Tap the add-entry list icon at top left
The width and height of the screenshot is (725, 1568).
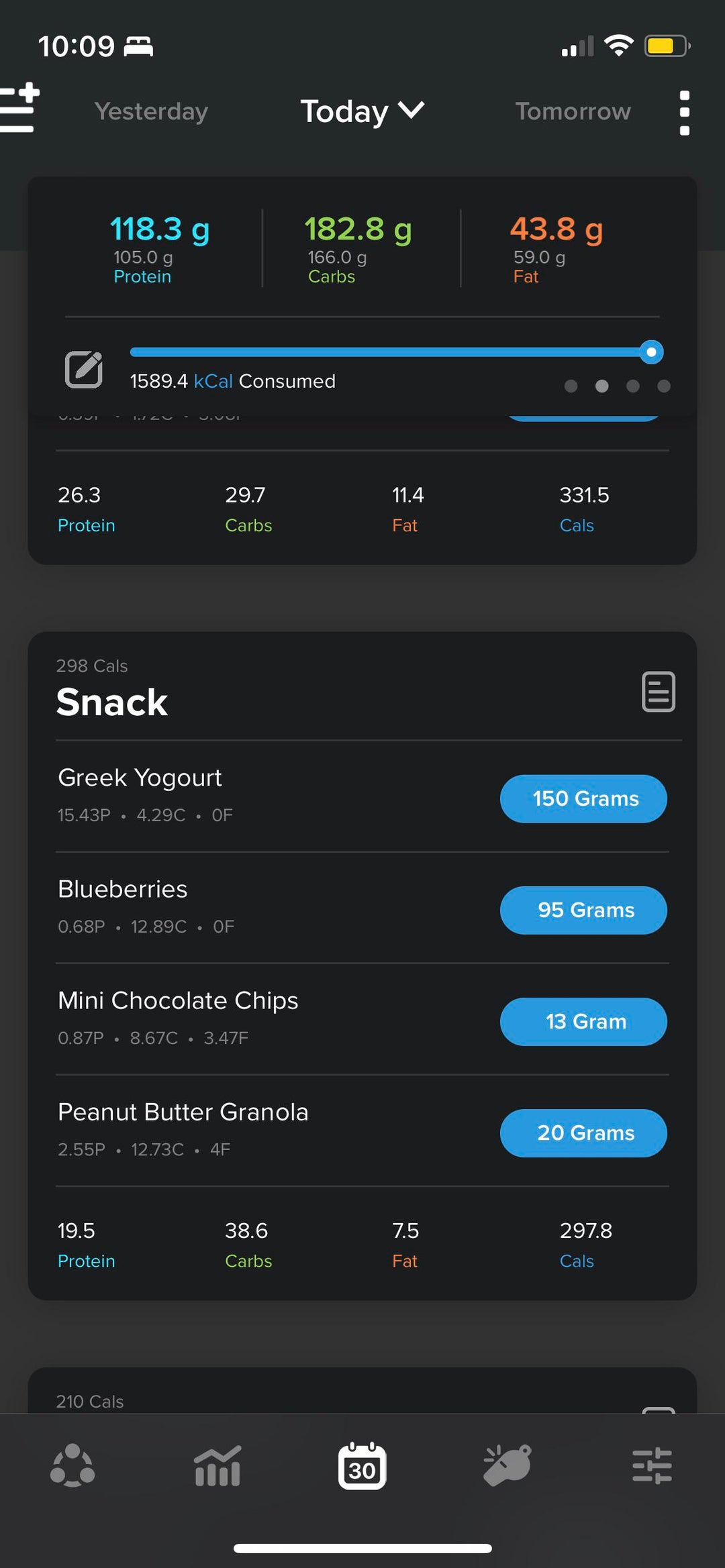tap(19, 108)
